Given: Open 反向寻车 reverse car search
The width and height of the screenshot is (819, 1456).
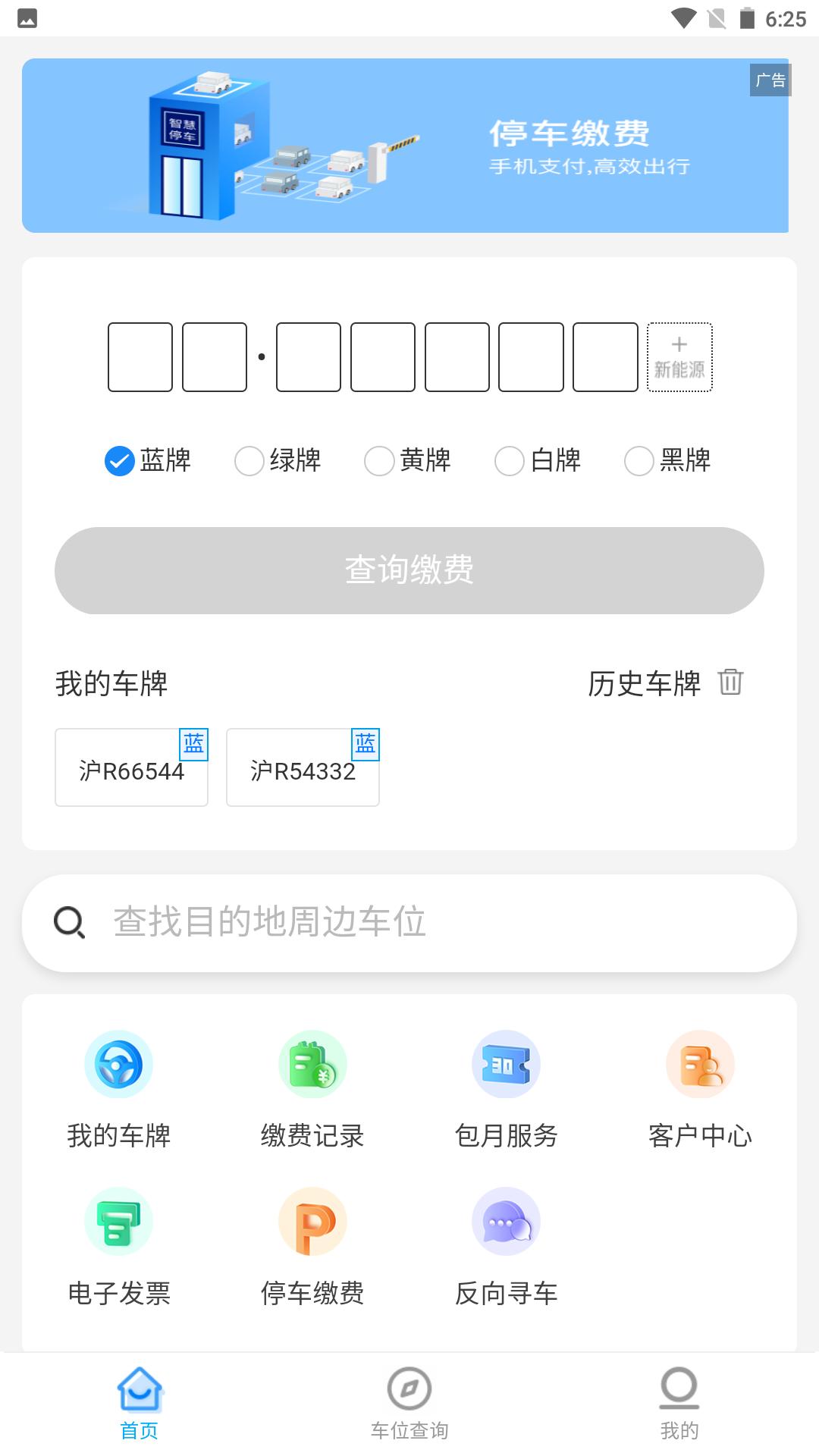Looking at the screenshot, I should coord(506,1236).
